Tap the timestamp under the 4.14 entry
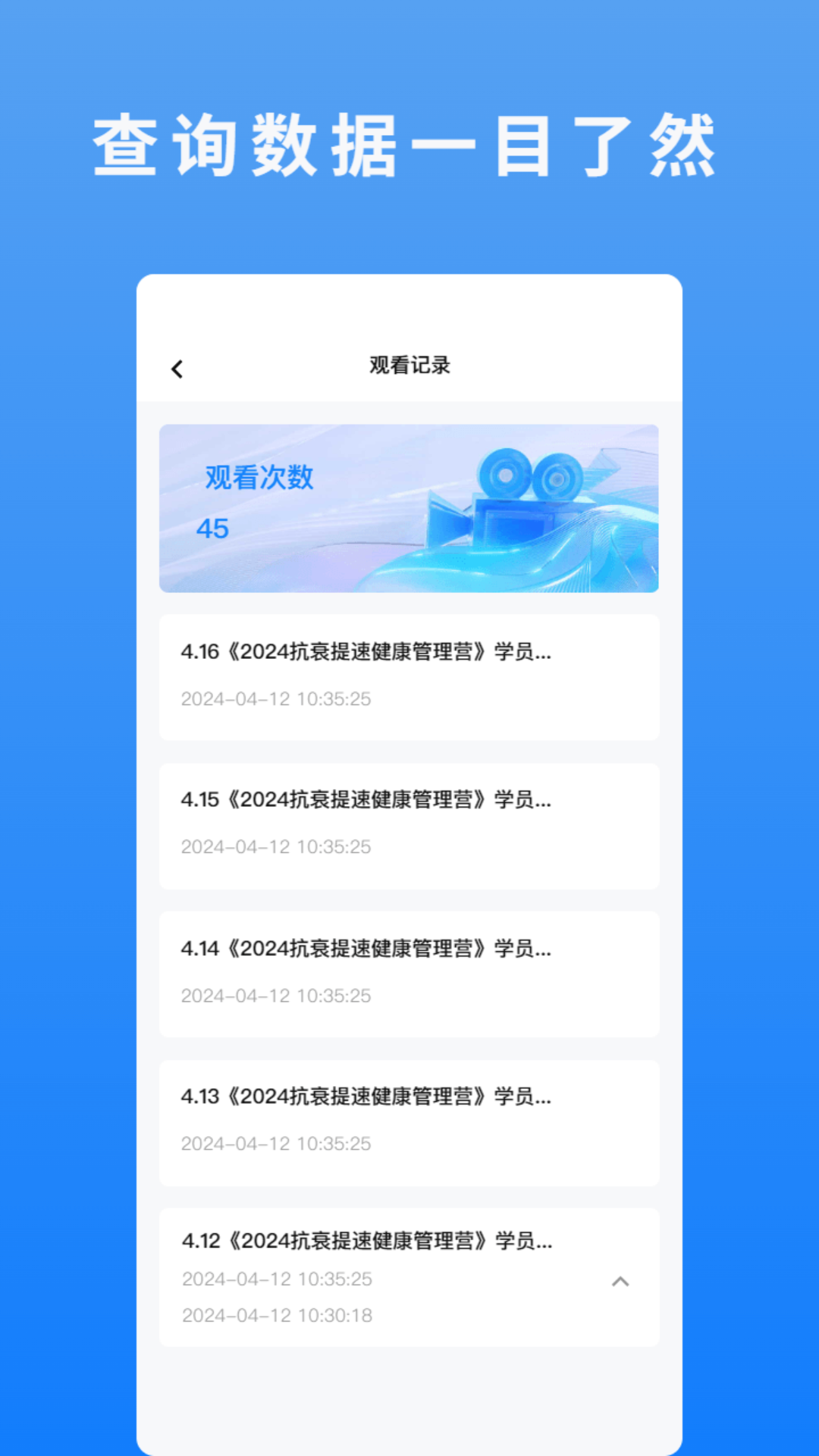 [276, 996]
